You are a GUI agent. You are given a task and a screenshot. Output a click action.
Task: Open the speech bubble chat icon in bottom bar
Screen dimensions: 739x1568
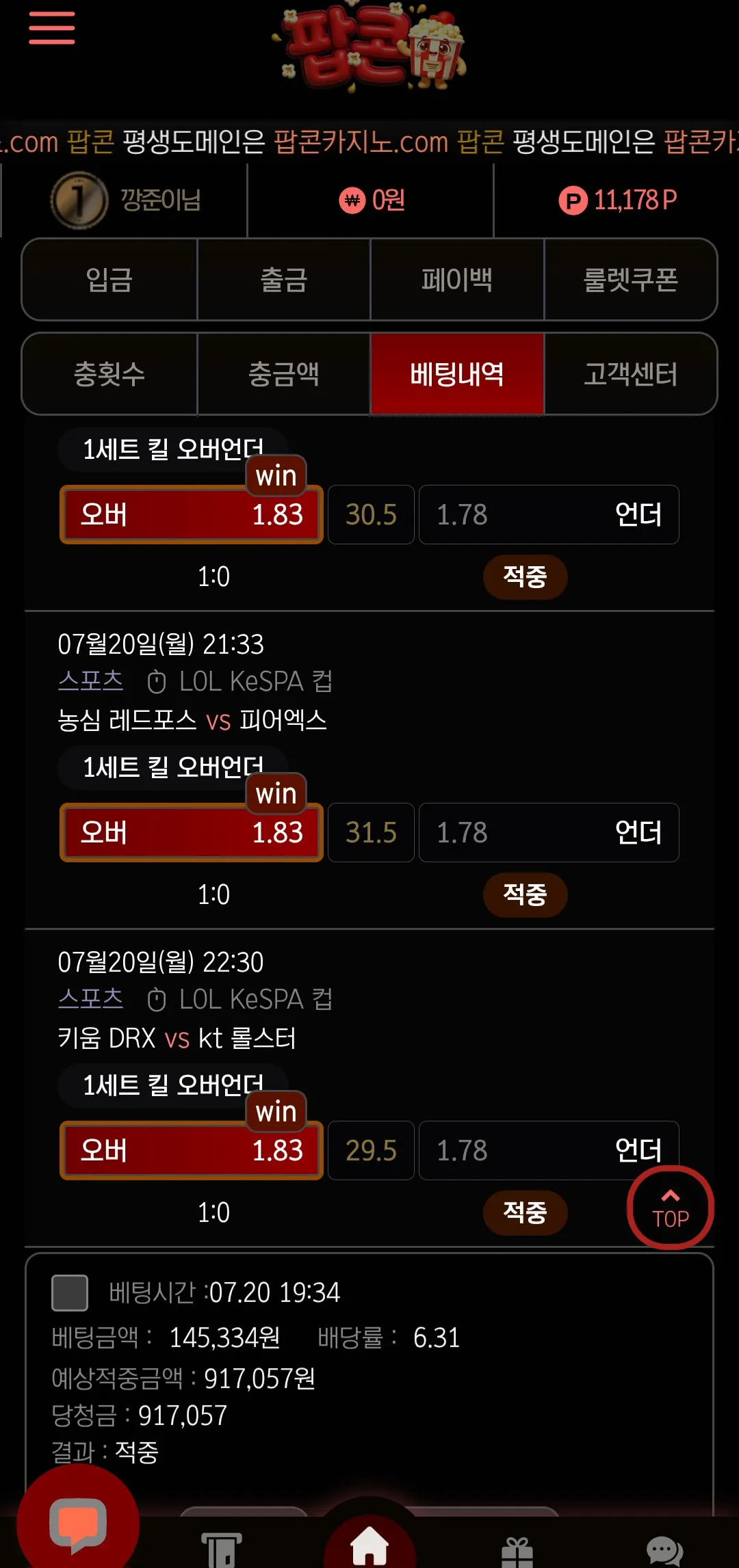664,1551
